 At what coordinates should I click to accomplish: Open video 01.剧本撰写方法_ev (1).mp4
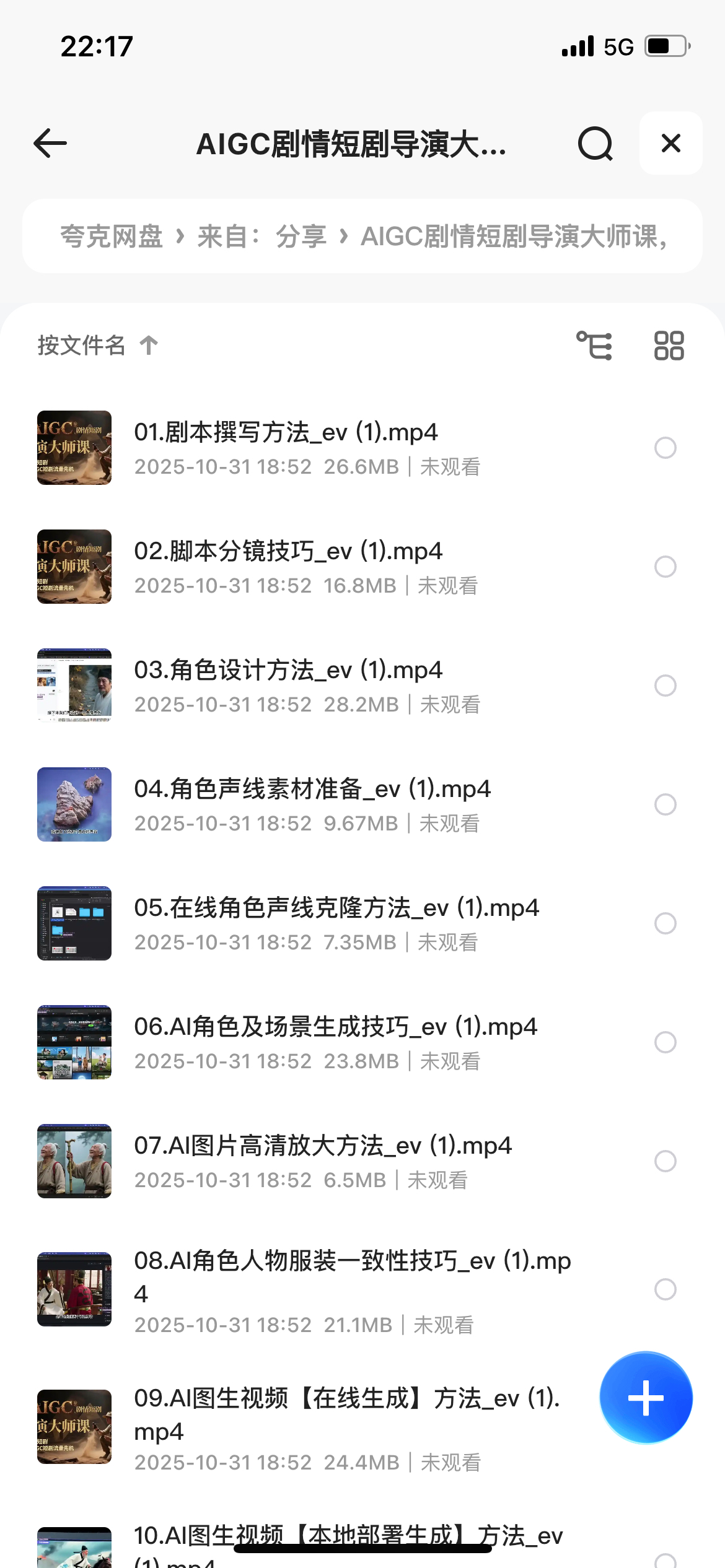click(286, 433)
